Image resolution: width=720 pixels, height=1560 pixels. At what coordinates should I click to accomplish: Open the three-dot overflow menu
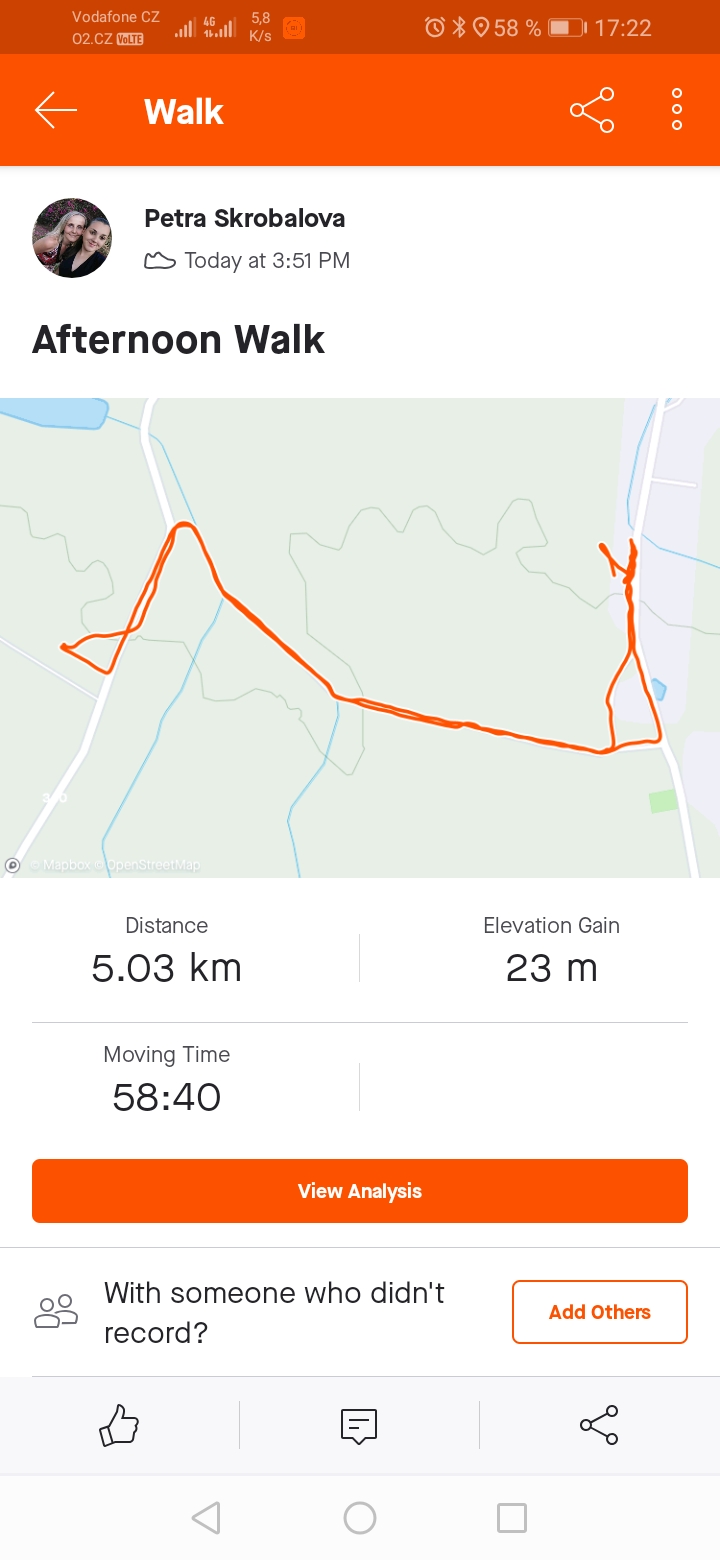(x=677, y=110)
